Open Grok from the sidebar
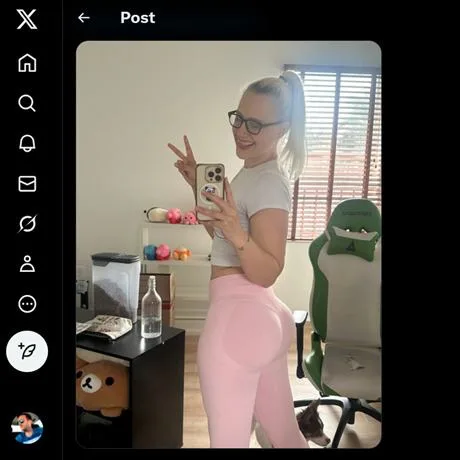 (x=27, y=223)
